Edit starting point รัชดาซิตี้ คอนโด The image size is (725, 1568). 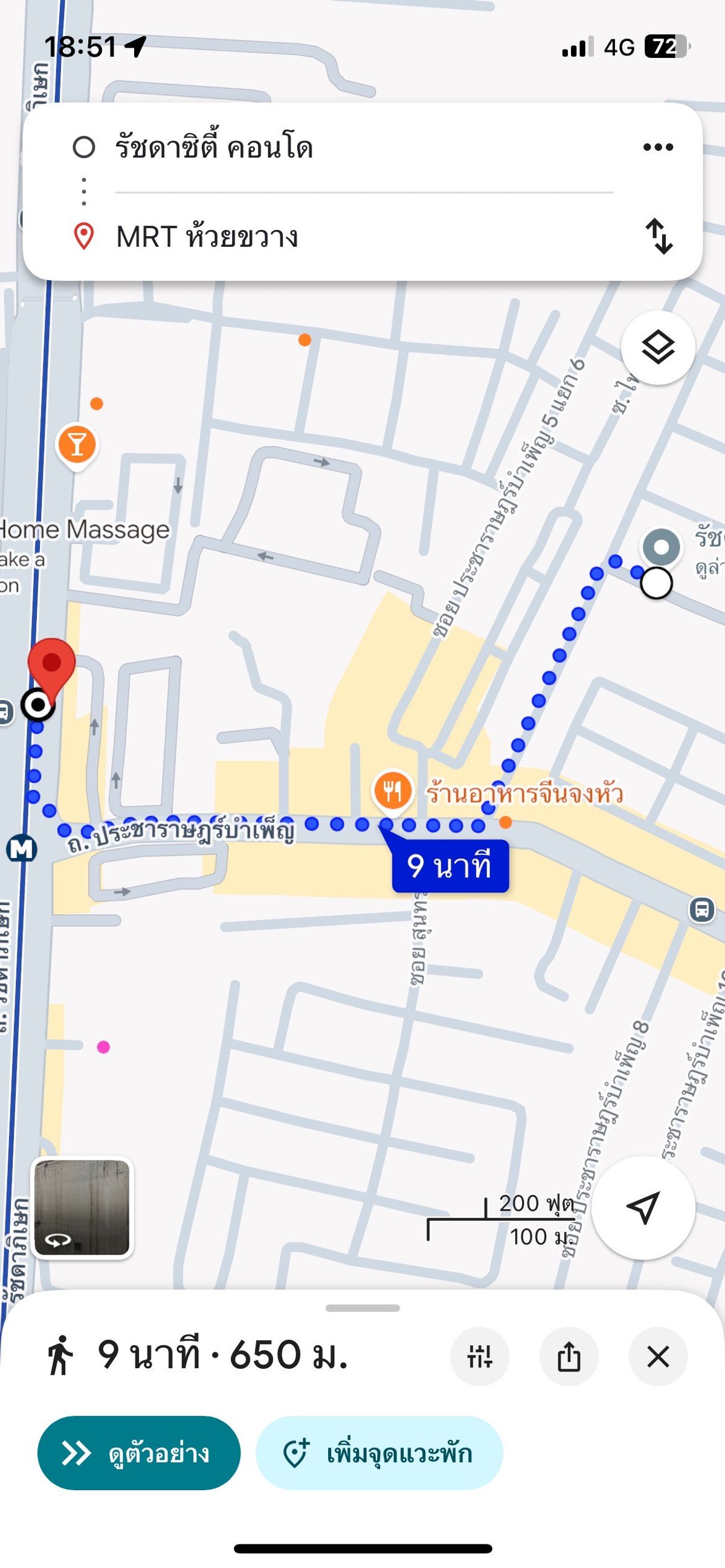(x=363, y=147)
